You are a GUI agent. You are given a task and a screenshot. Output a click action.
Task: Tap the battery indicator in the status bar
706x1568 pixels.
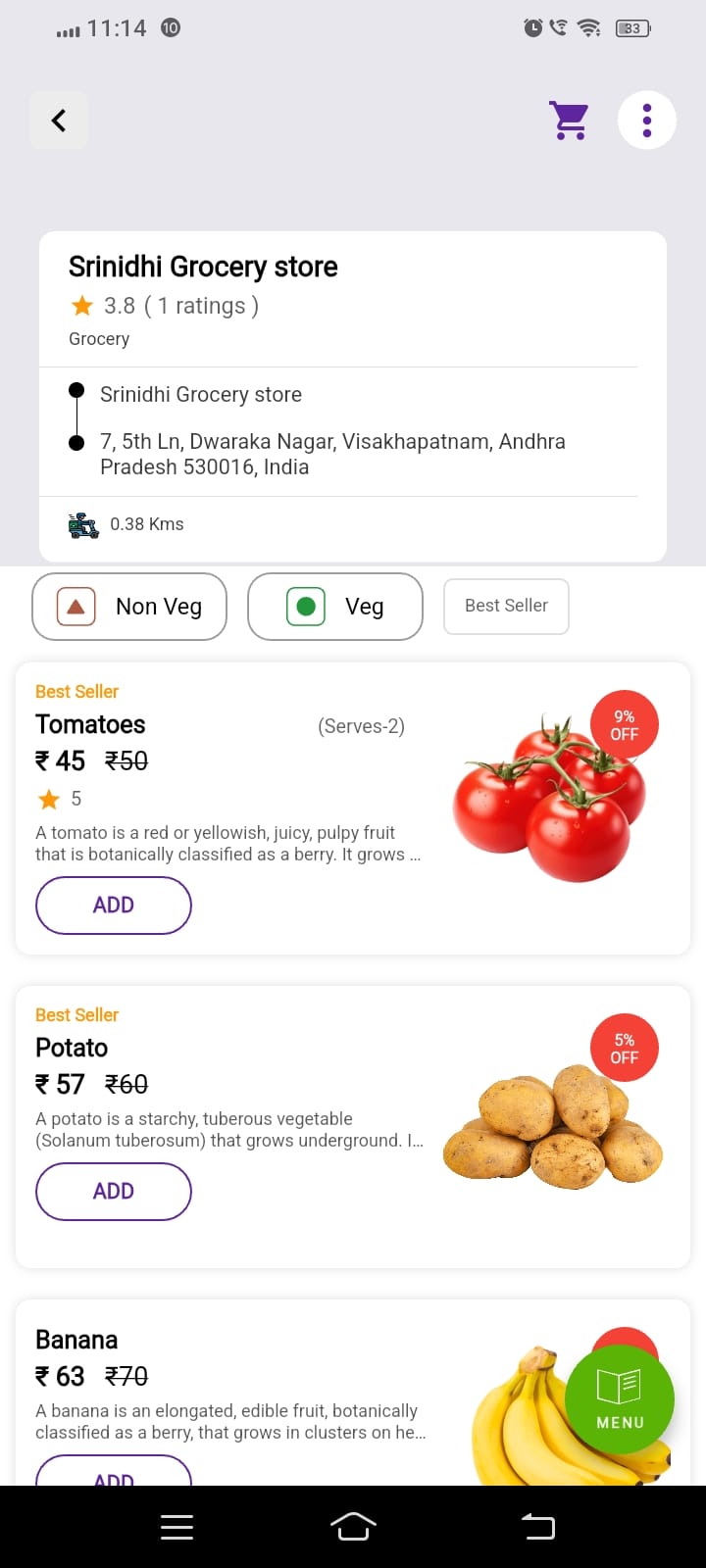point(632,28)
